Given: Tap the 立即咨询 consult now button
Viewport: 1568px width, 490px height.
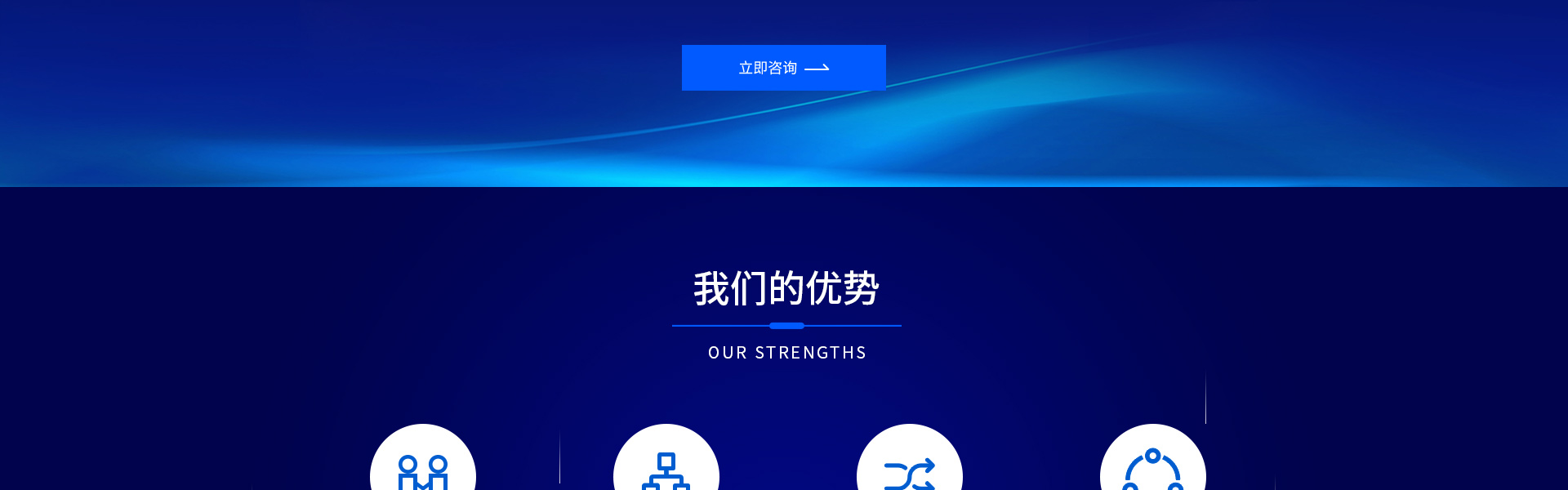Looking at the screenshot, I should (783, 68).
